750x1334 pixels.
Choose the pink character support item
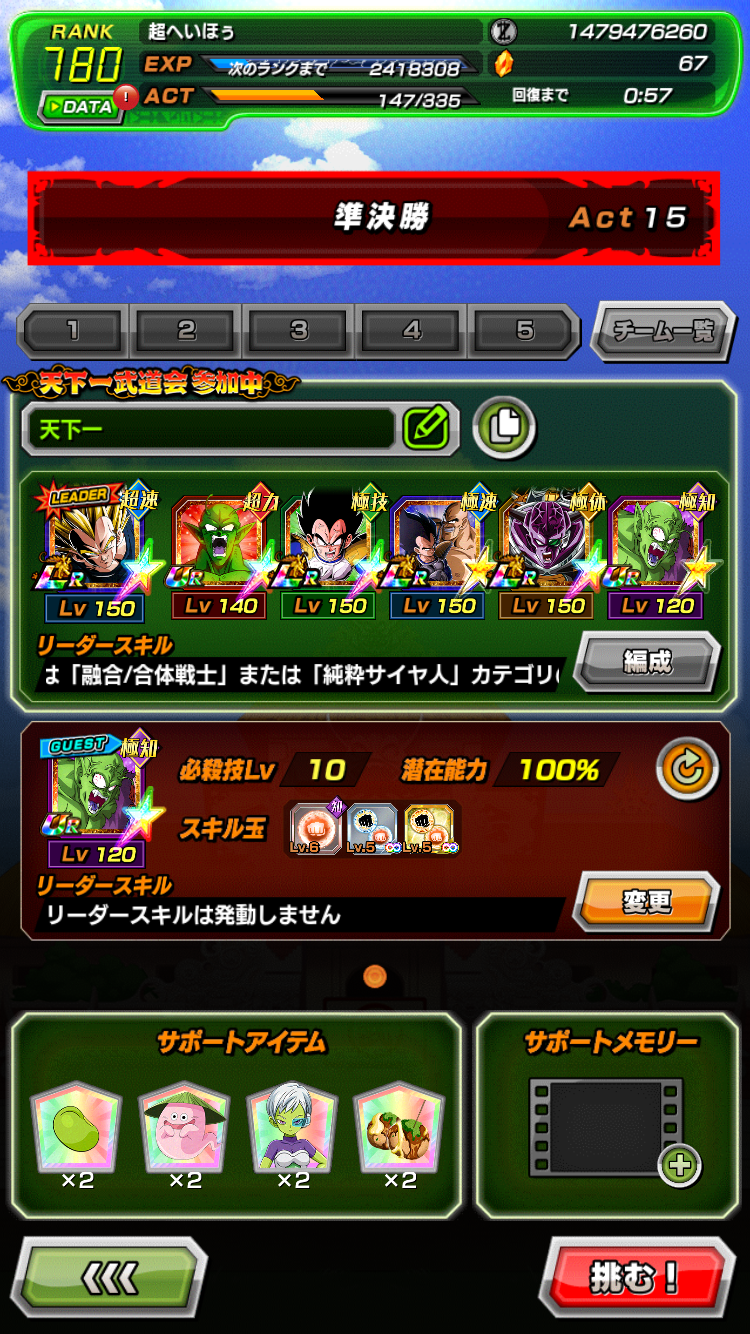point(185,1125)
